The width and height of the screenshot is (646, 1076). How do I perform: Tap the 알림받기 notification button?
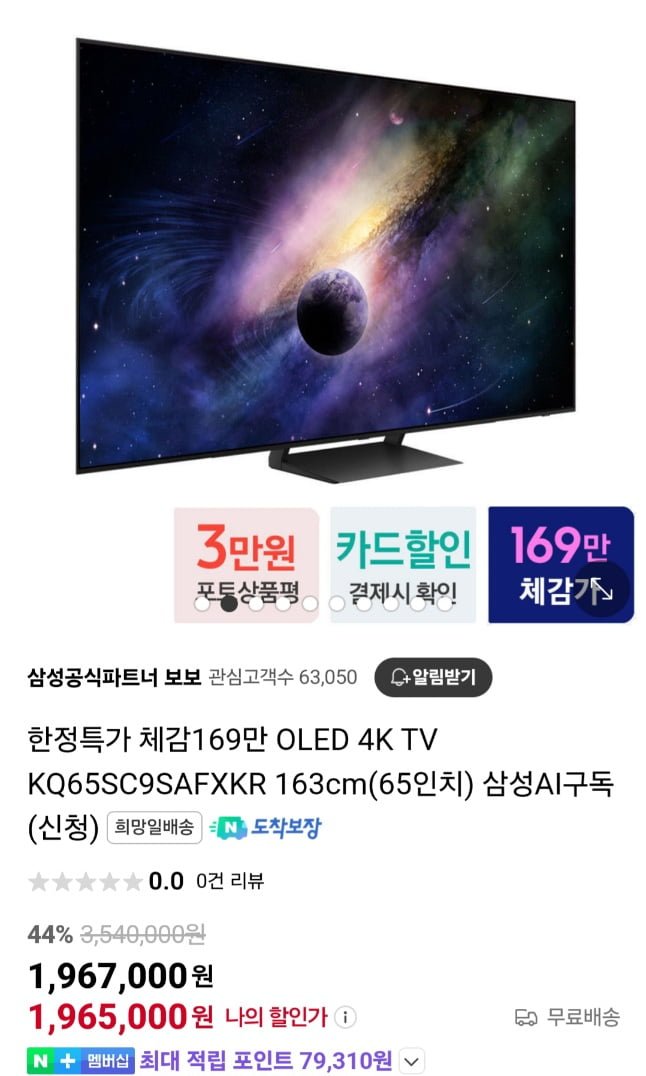(433, 677)
